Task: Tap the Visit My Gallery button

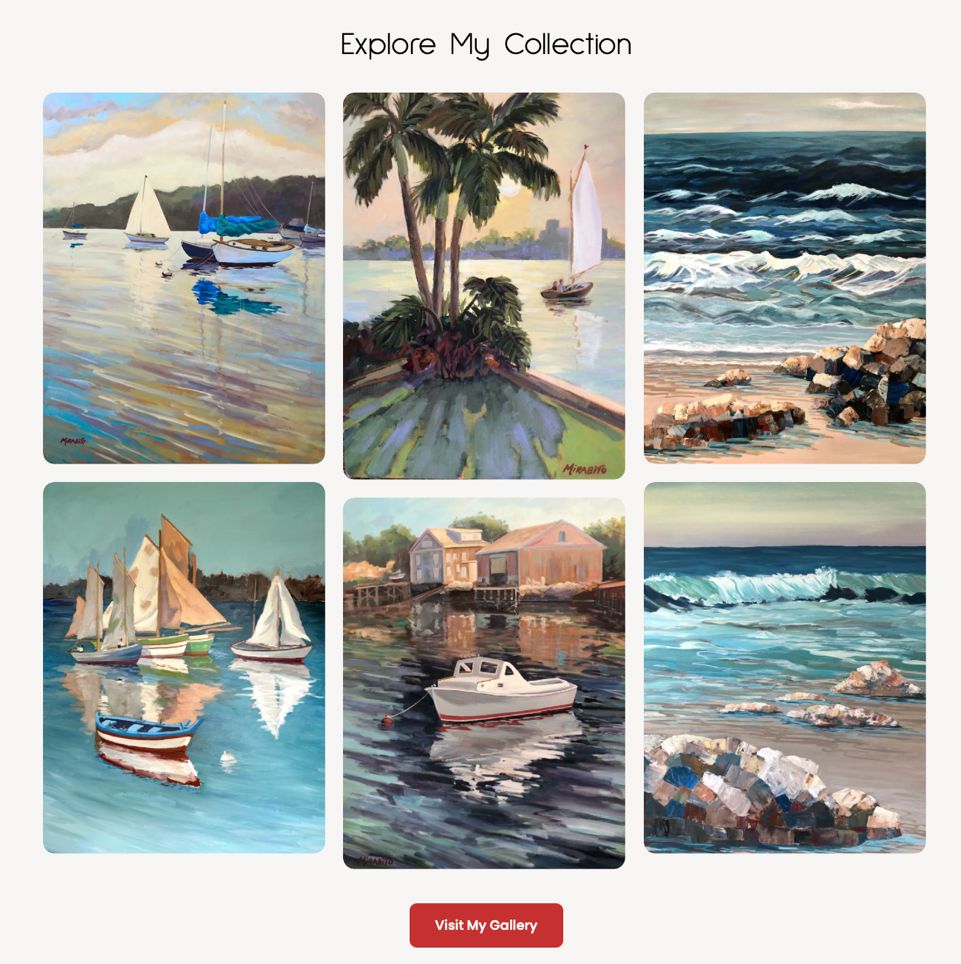Action: click(486, 925)
